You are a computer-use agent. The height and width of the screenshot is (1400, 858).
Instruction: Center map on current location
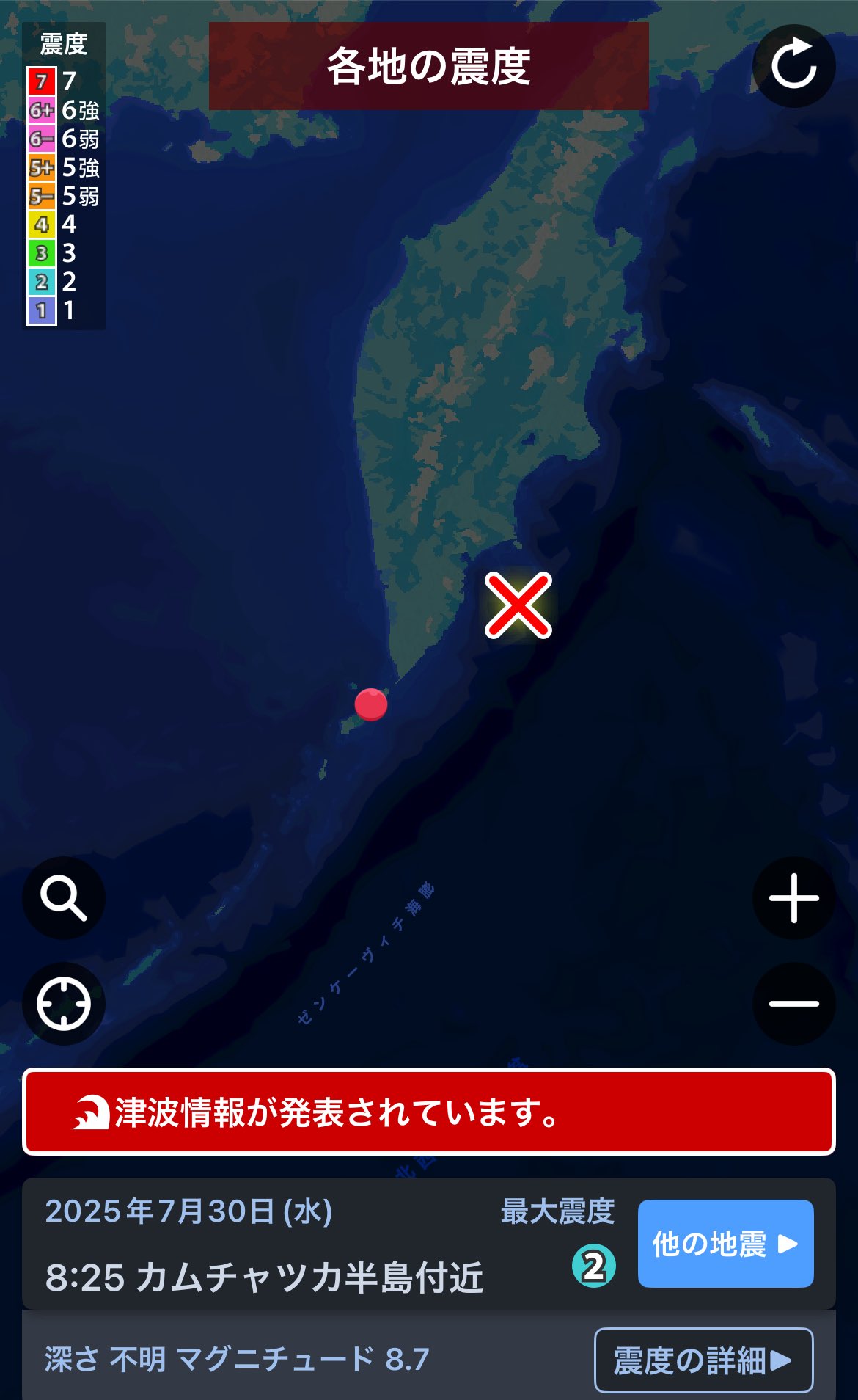pyautogui.click(x=64, y=1004)
